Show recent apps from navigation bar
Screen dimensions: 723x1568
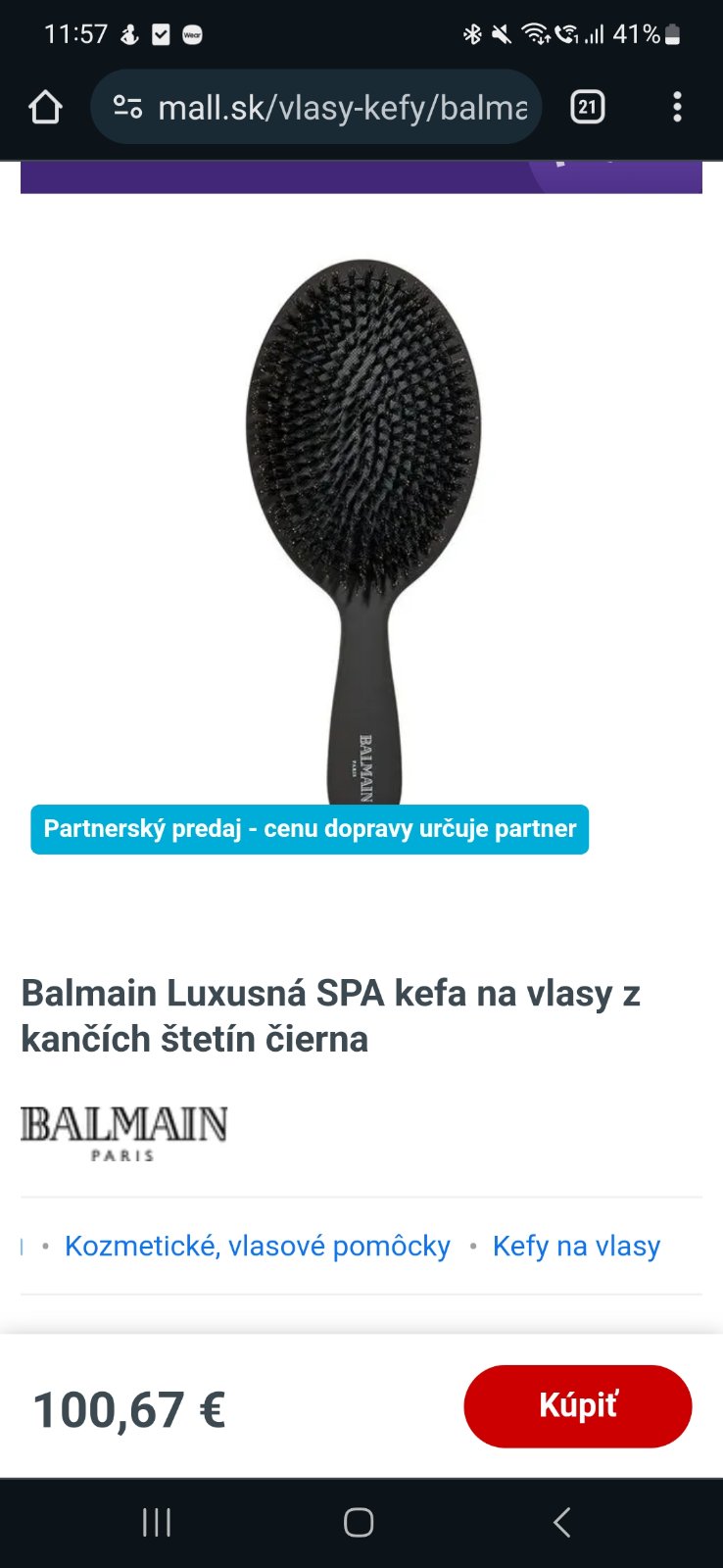pyautogui.click(x=157, y=1522)
